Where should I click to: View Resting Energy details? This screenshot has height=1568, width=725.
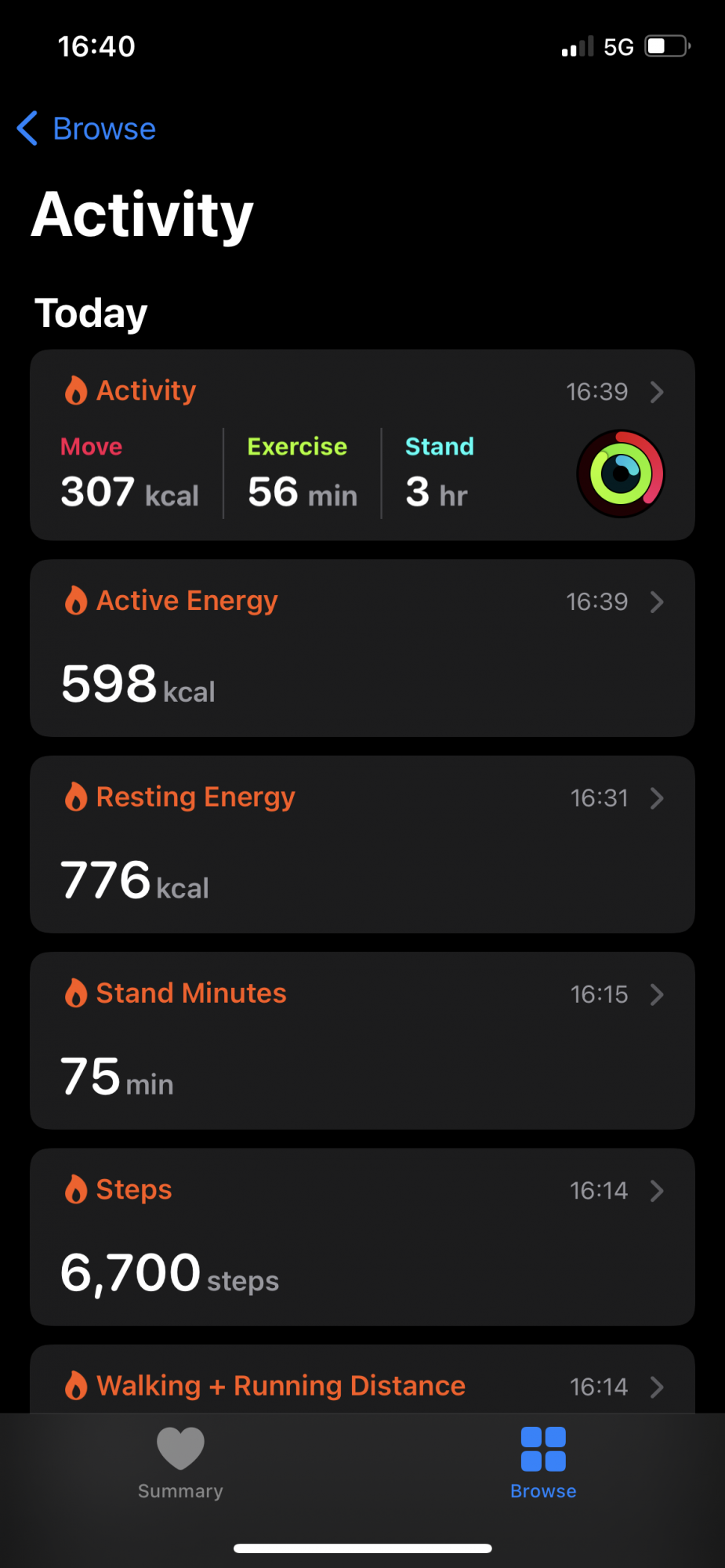tap(362, 844)
